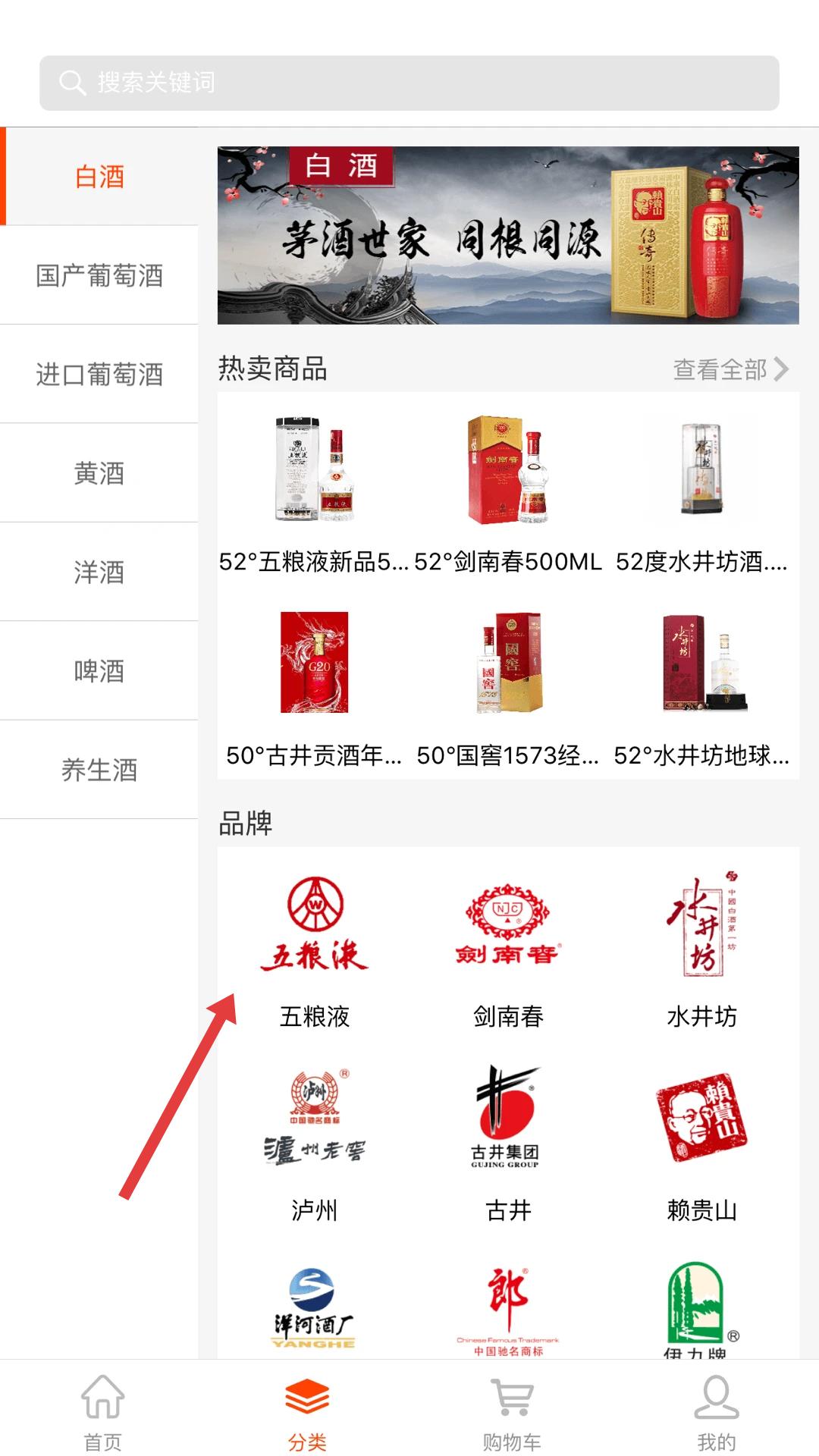The width and height of the screenshot is (819, 1456).
Task: Switch to the 啤酒 category
Action: (99, 671)
